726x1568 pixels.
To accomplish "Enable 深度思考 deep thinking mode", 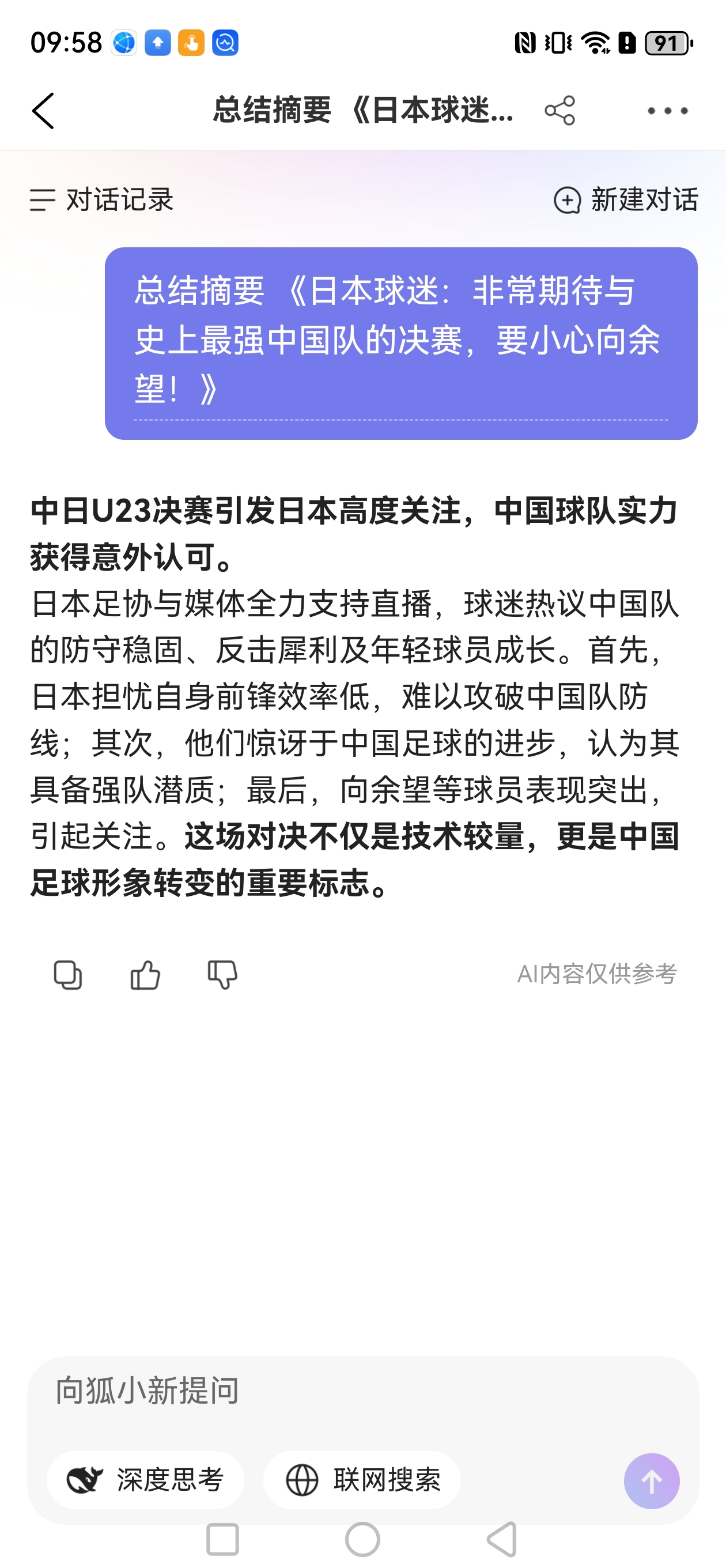I will (145, 1480).
